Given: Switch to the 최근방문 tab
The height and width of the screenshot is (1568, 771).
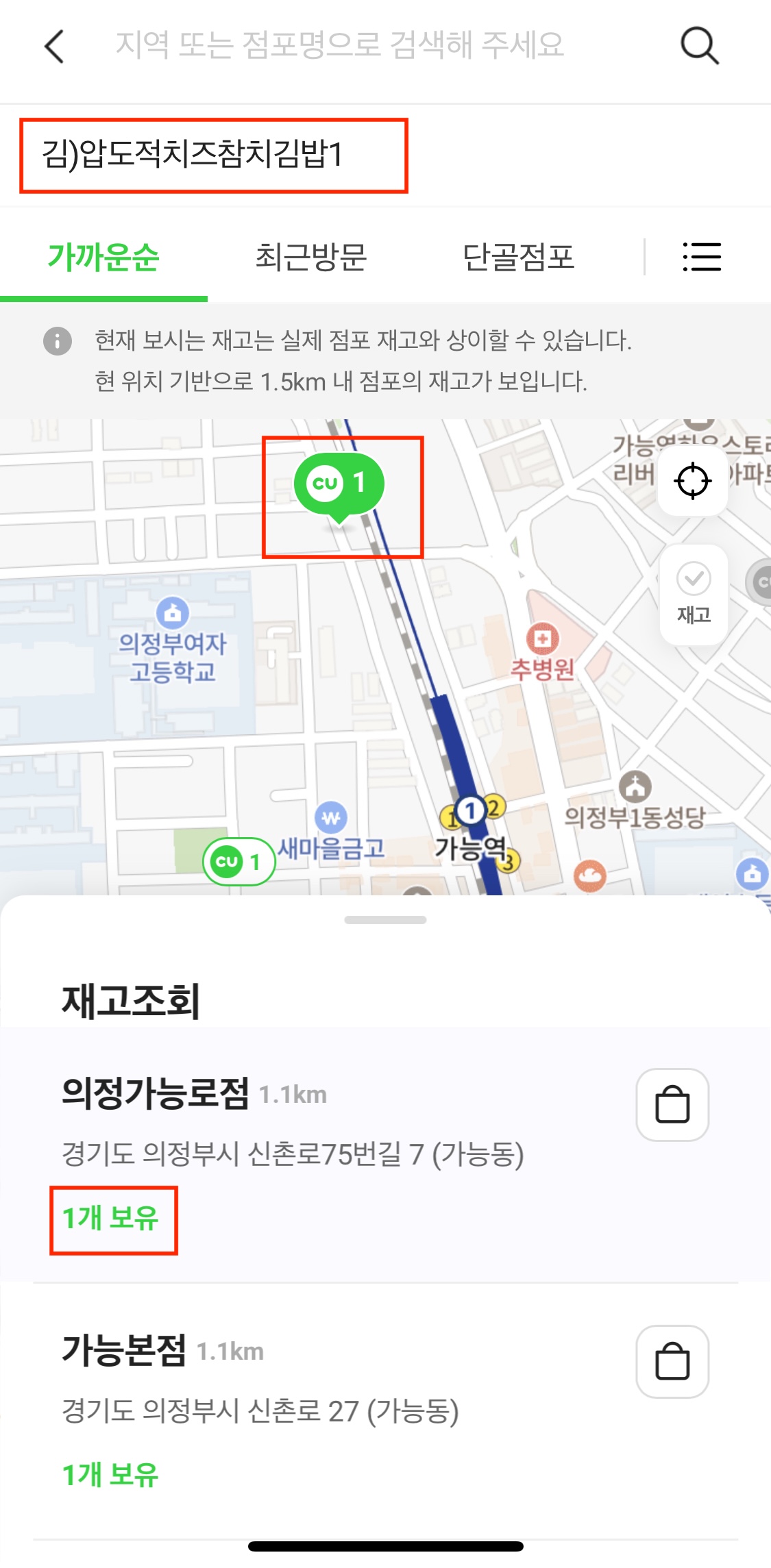Looking at the screenshot, I should pyautogui.click(x=312, y=258).
